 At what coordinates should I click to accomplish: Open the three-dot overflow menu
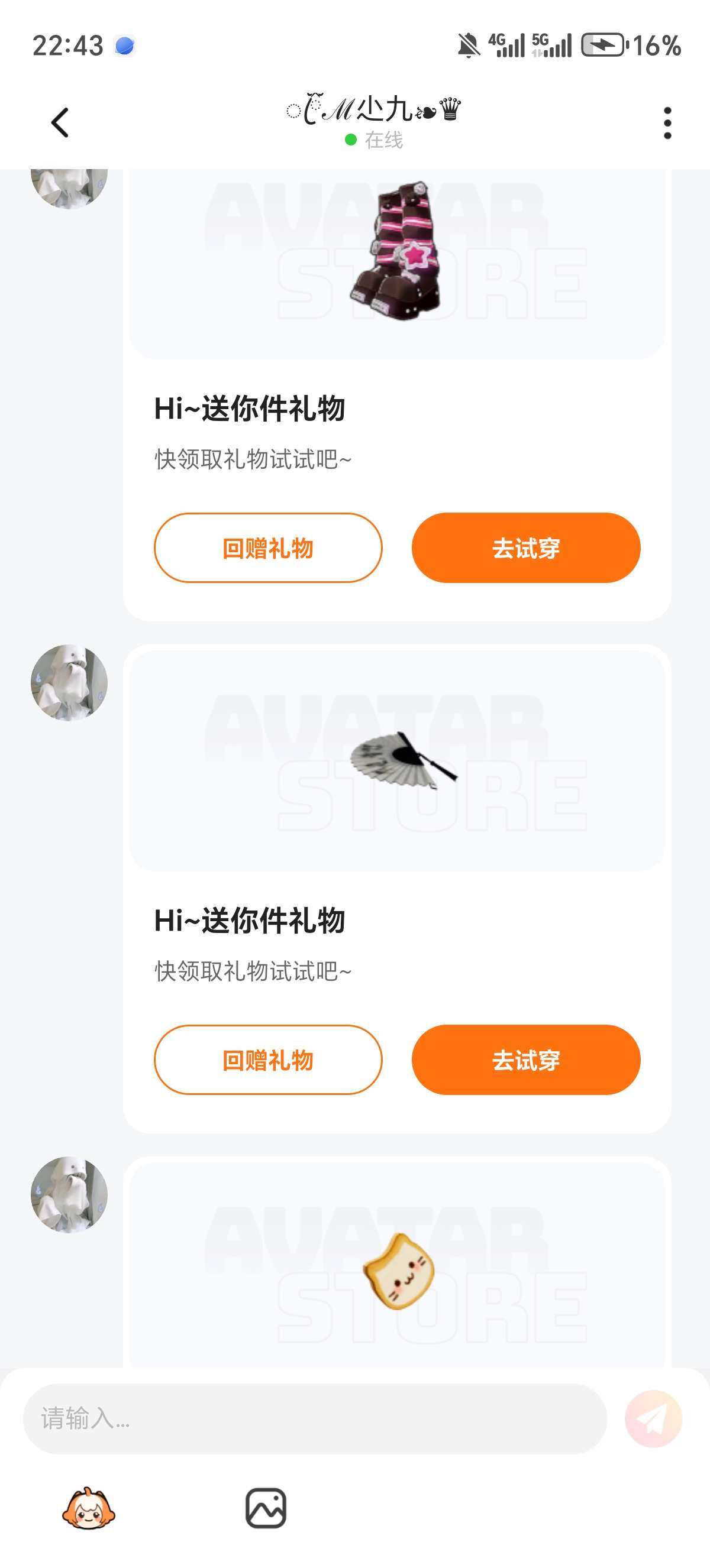point(667,123)
